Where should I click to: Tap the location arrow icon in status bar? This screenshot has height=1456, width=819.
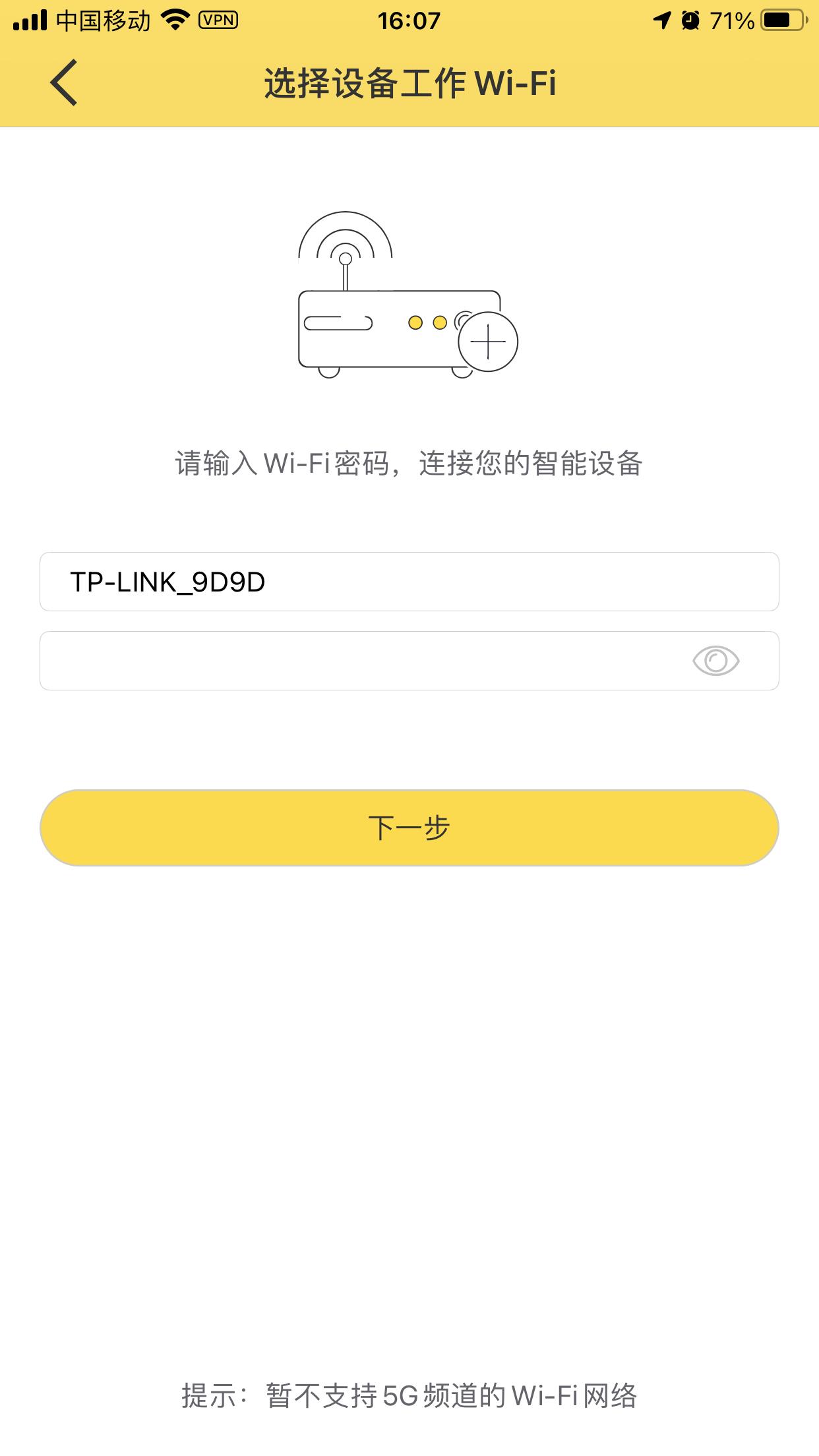[661, 20]
